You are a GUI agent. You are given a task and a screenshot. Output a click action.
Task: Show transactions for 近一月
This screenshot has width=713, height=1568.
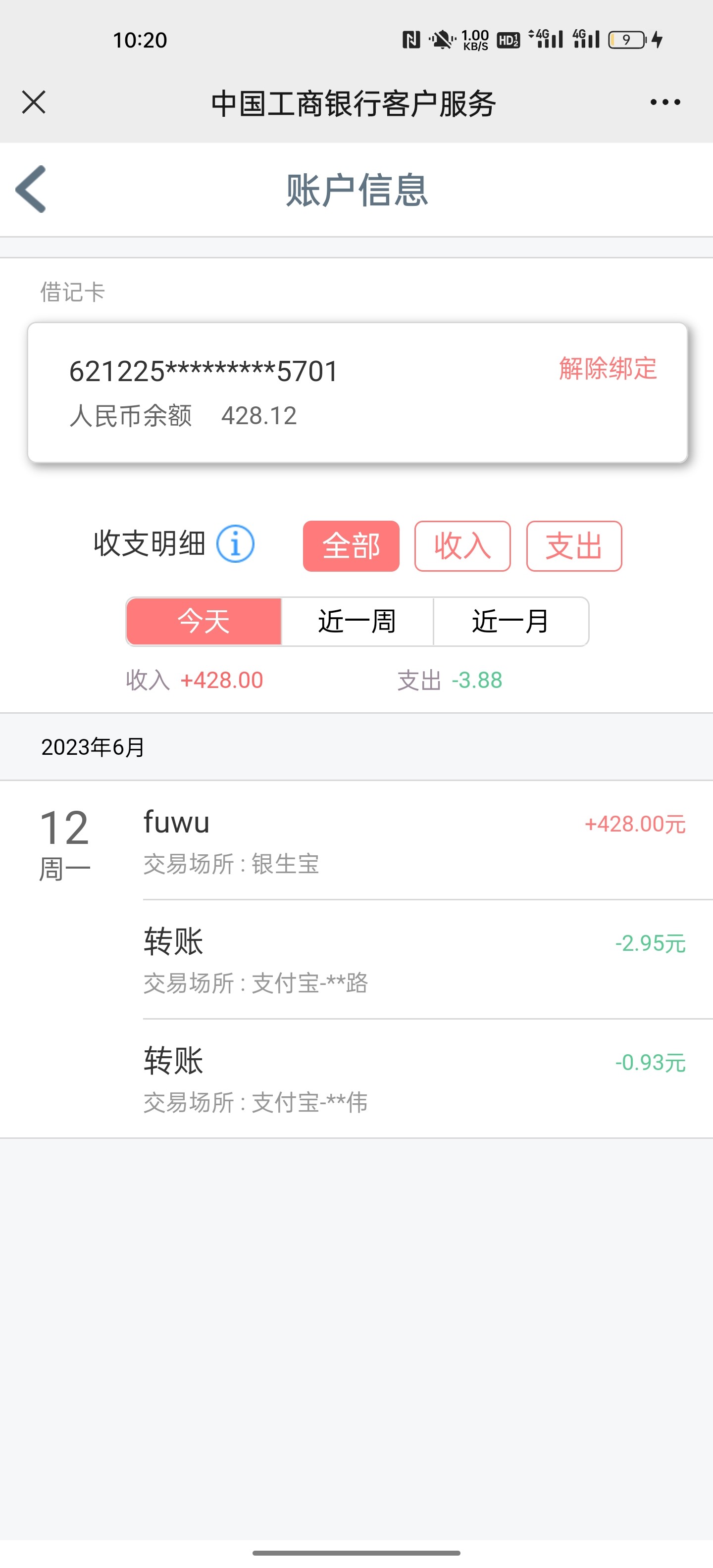510,622
